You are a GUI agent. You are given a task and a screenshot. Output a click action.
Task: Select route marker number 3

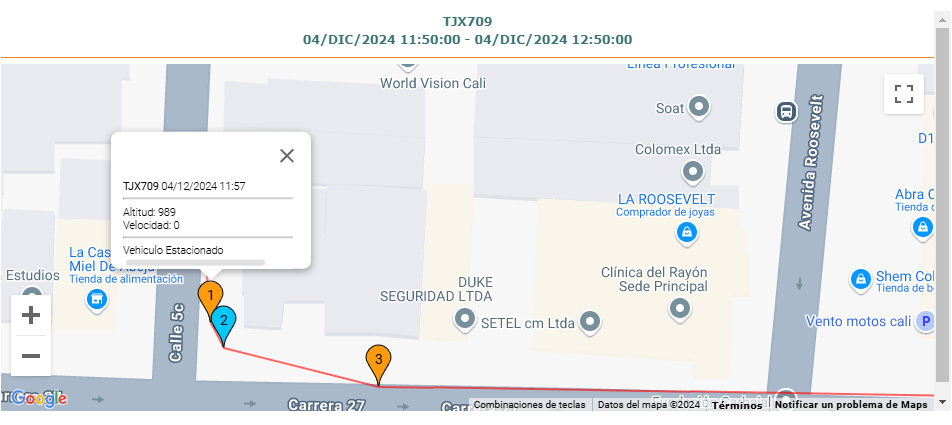[x=378, y=358]
